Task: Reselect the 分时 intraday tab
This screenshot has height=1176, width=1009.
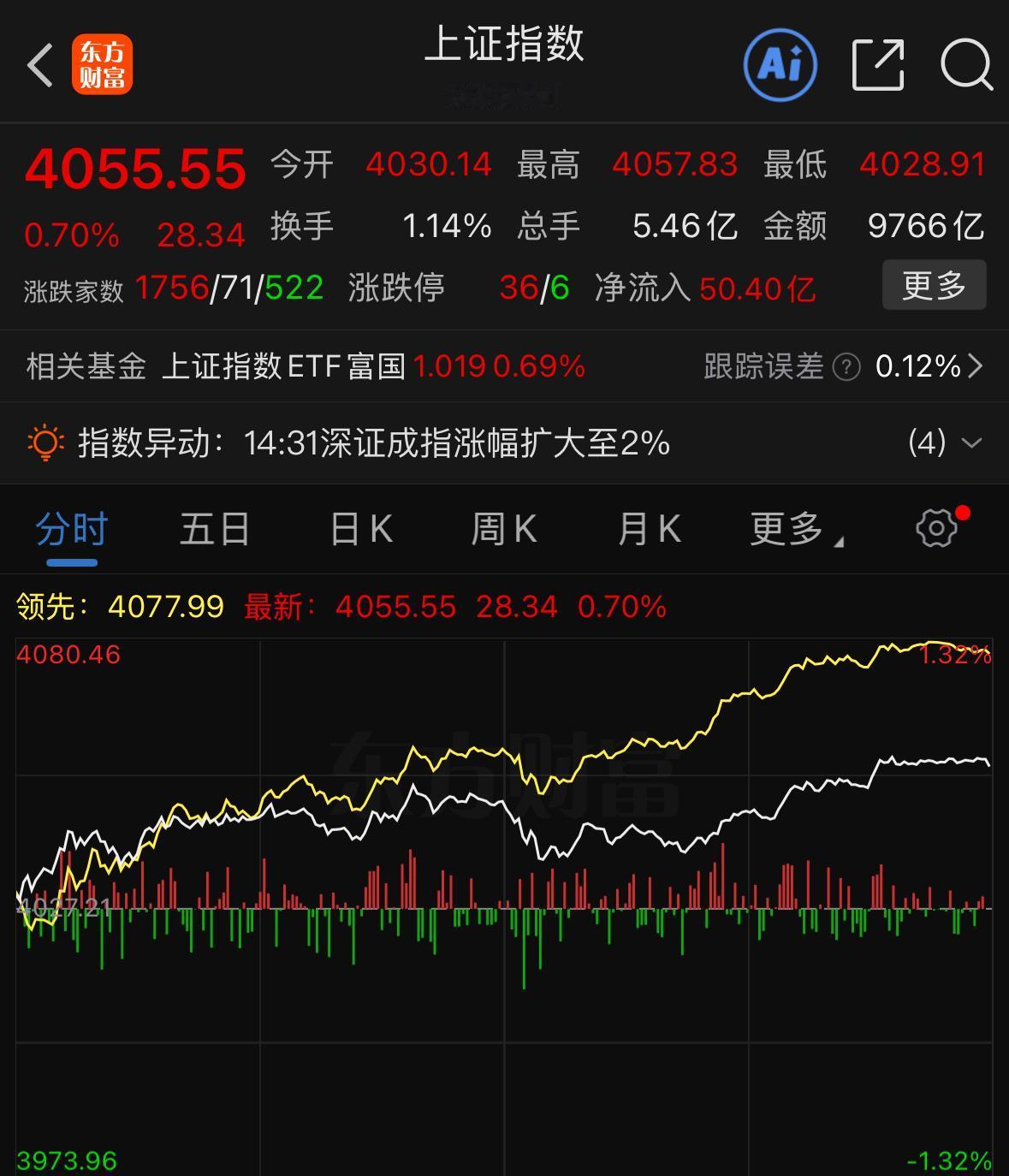Action: 71,529
